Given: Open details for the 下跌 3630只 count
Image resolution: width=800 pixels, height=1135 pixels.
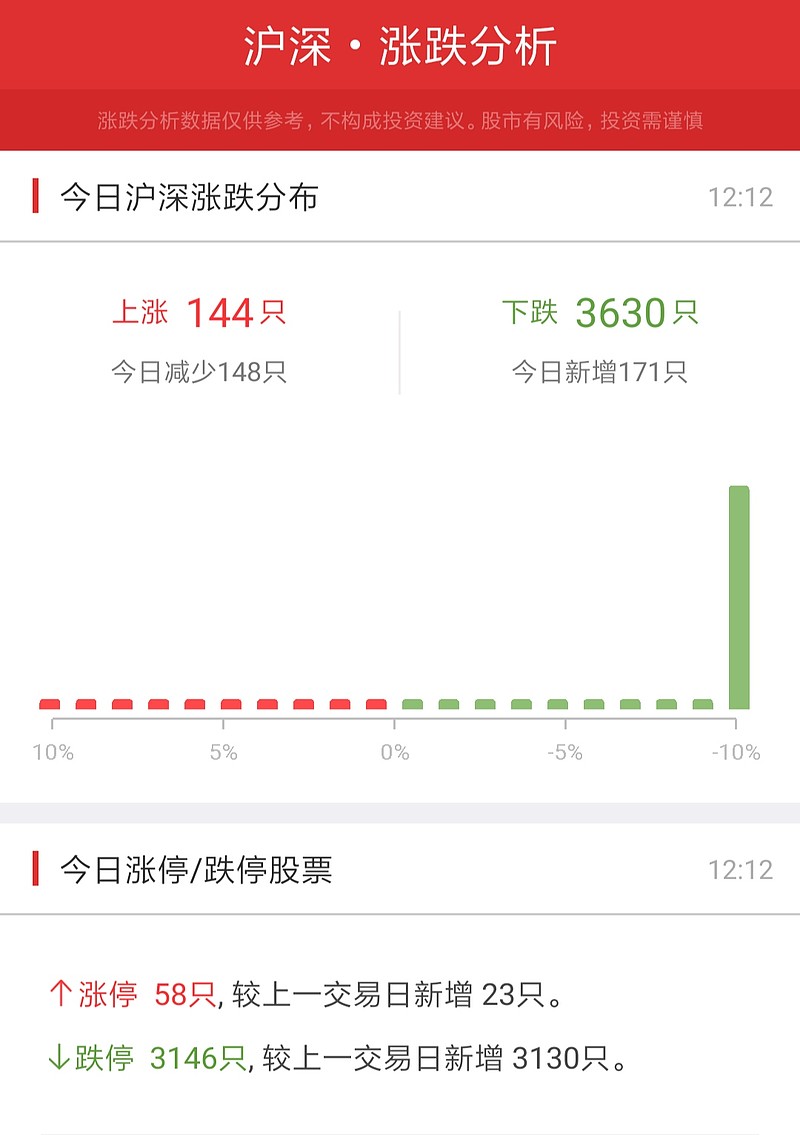Looking at the screenshot, I should [x=600, y=312].
